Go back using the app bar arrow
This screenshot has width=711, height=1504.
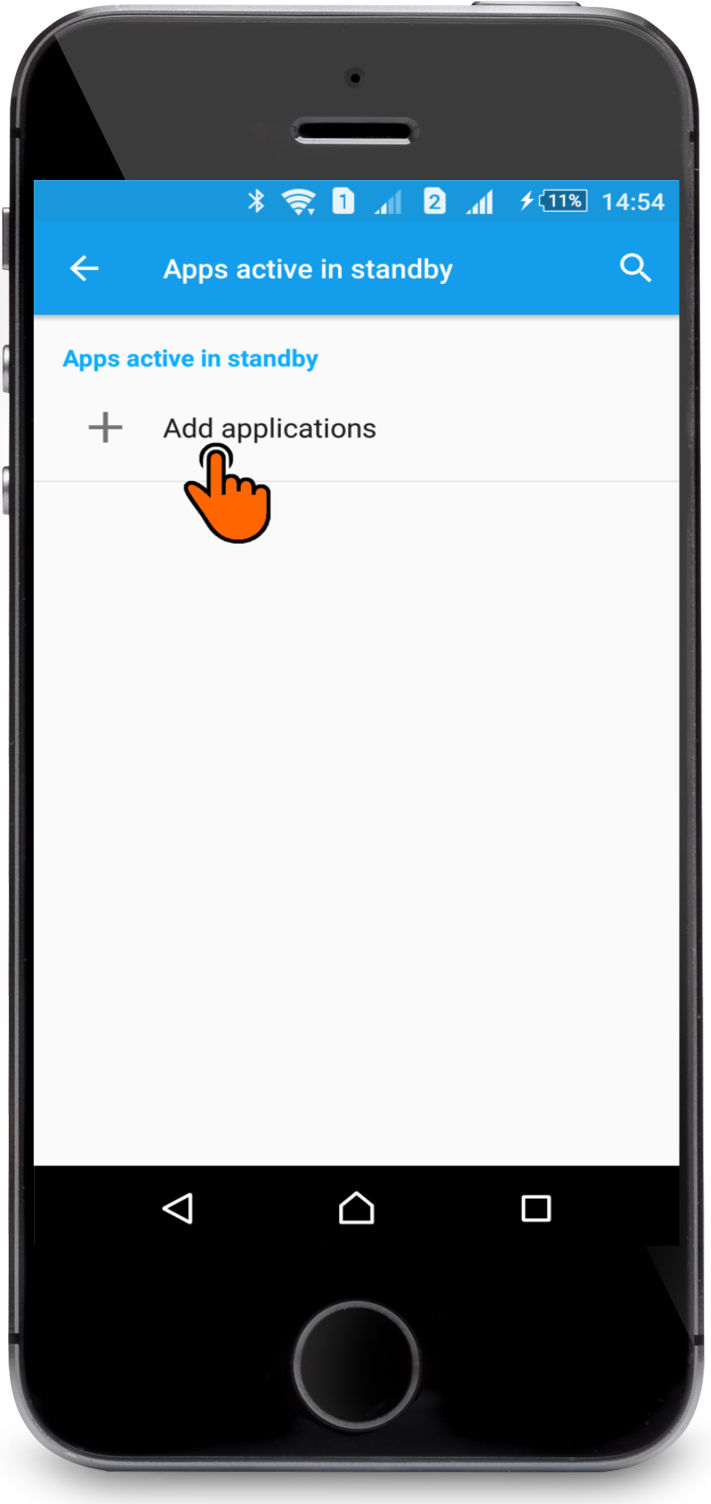tap(84, 268)
